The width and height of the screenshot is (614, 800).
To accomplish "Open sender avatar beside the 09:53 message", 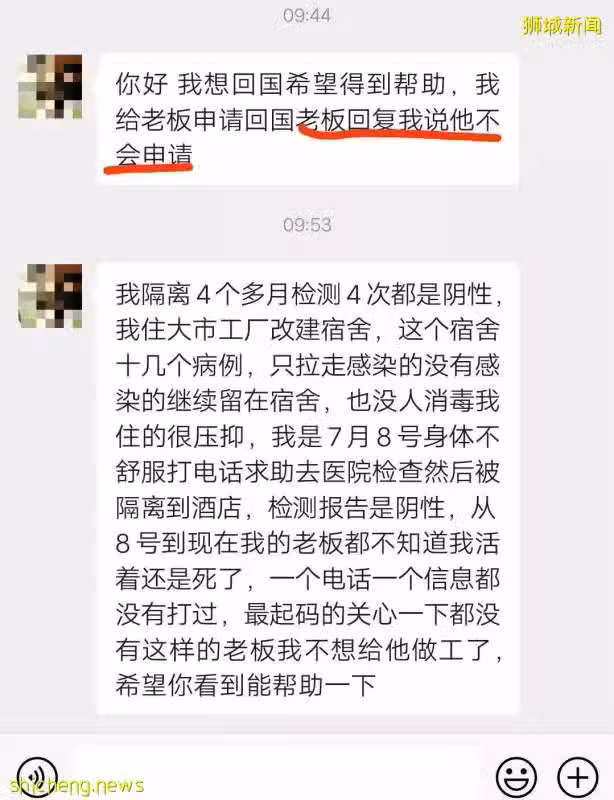I will [51, 297].
